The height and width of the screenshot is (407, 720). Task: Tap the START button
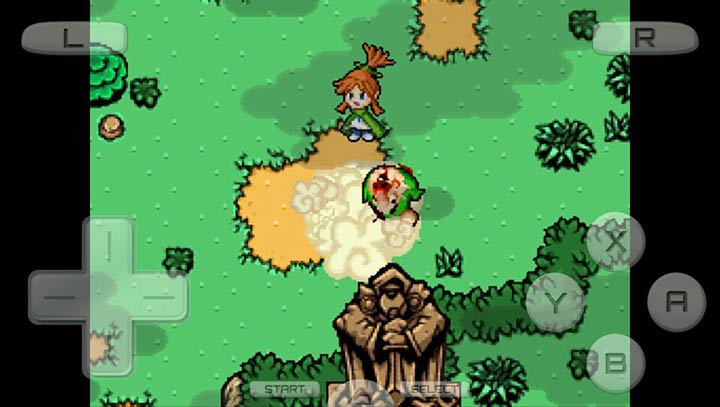click(x=284, y=388)
